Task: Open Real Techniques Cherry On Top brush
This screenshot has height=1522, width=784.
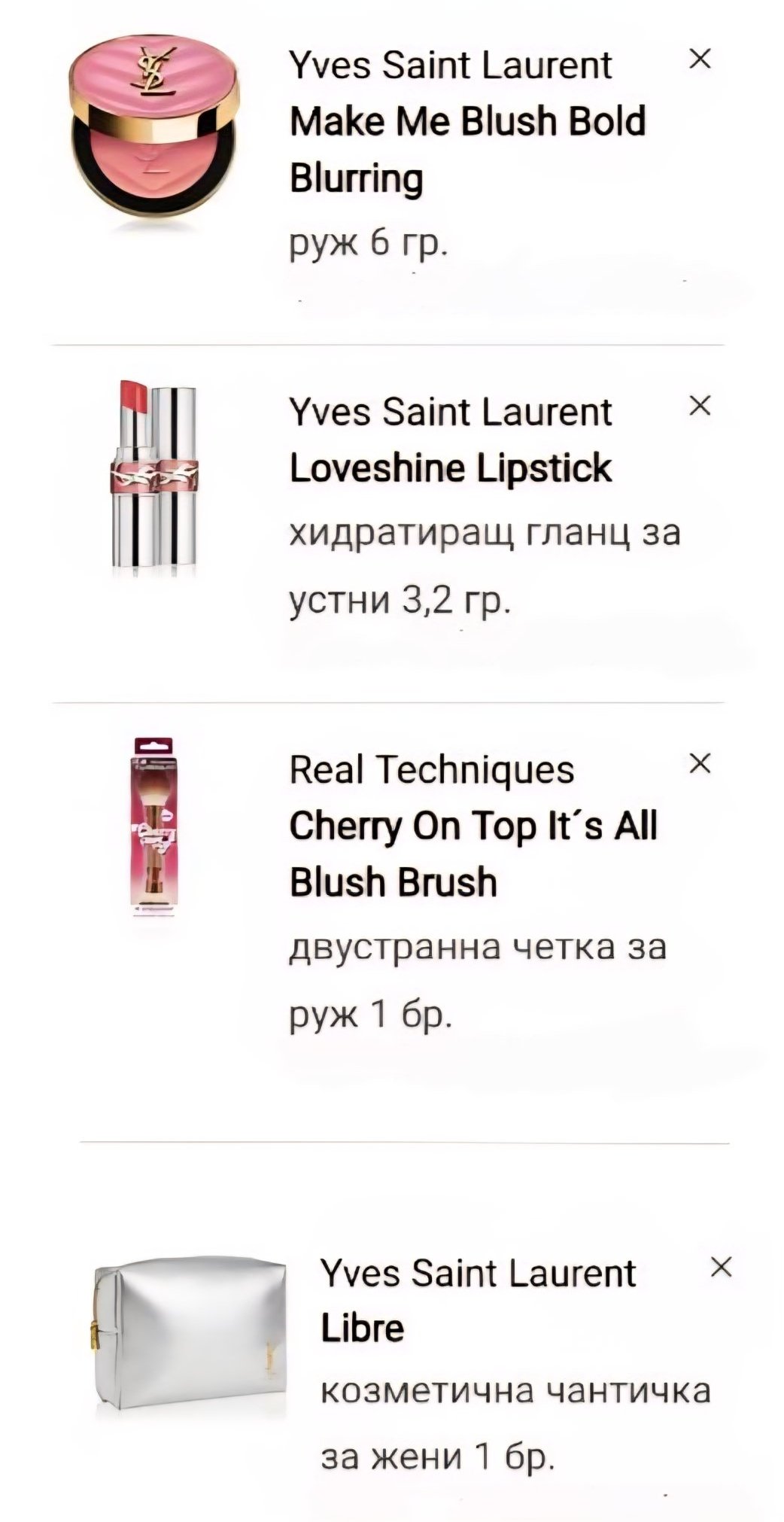Action: point(473,854)
